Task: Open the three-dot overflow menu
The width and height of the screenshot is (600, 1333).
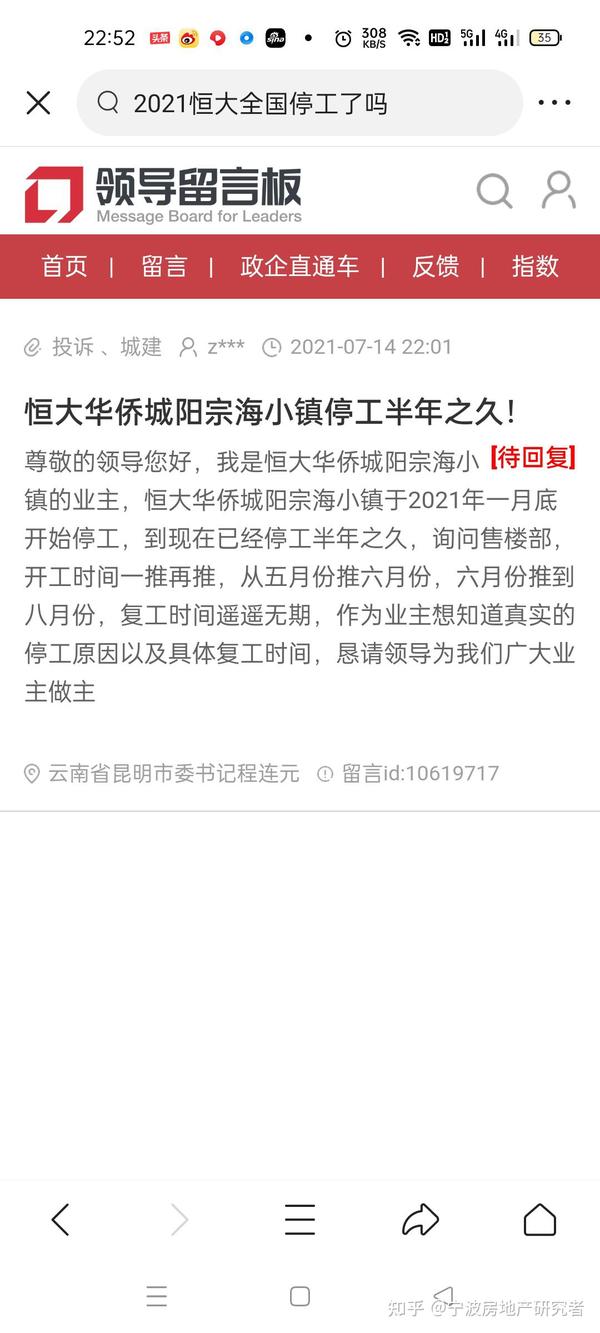Action: pos(554,102)
